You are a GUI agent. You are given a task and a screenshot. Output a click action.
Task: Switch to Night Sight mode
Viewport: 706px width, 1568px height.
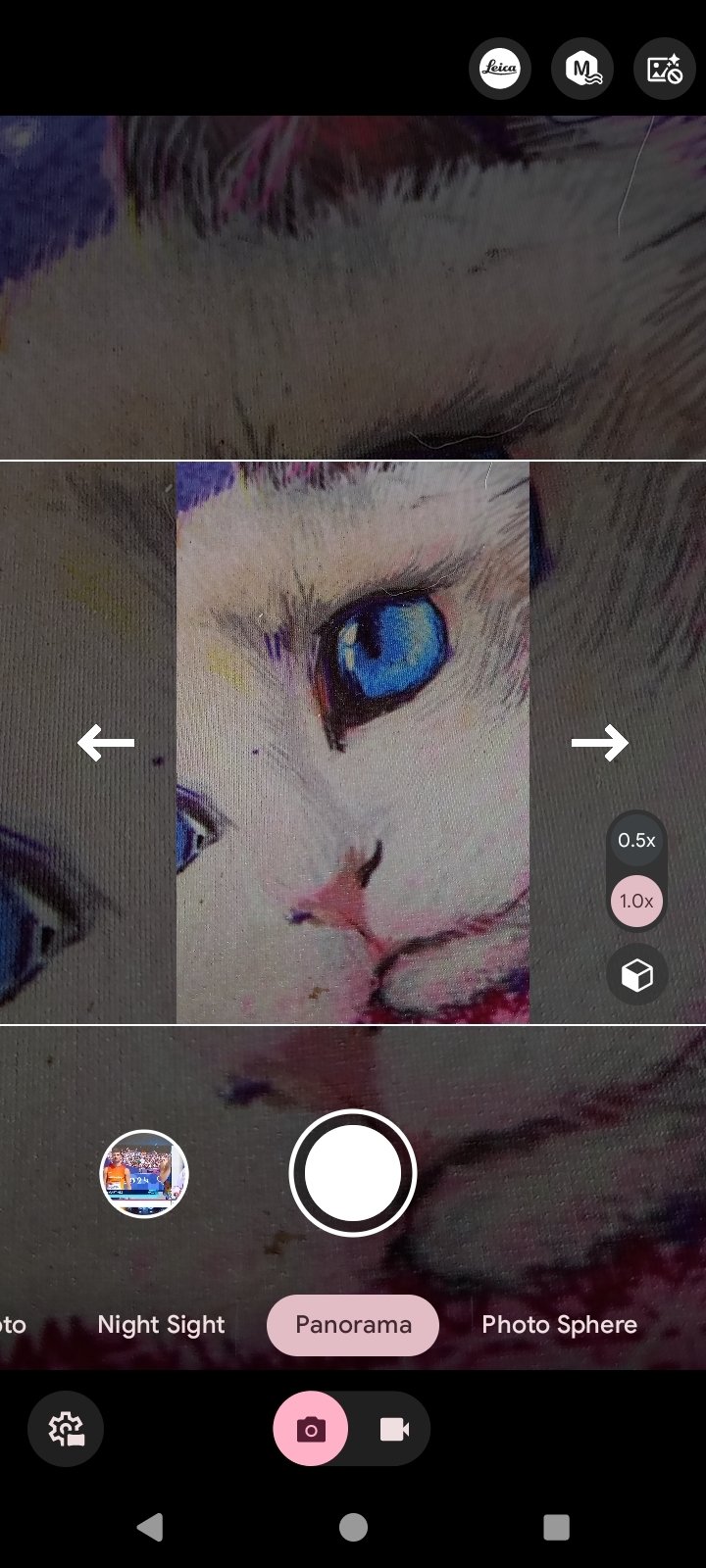[x=160, y=1325]
